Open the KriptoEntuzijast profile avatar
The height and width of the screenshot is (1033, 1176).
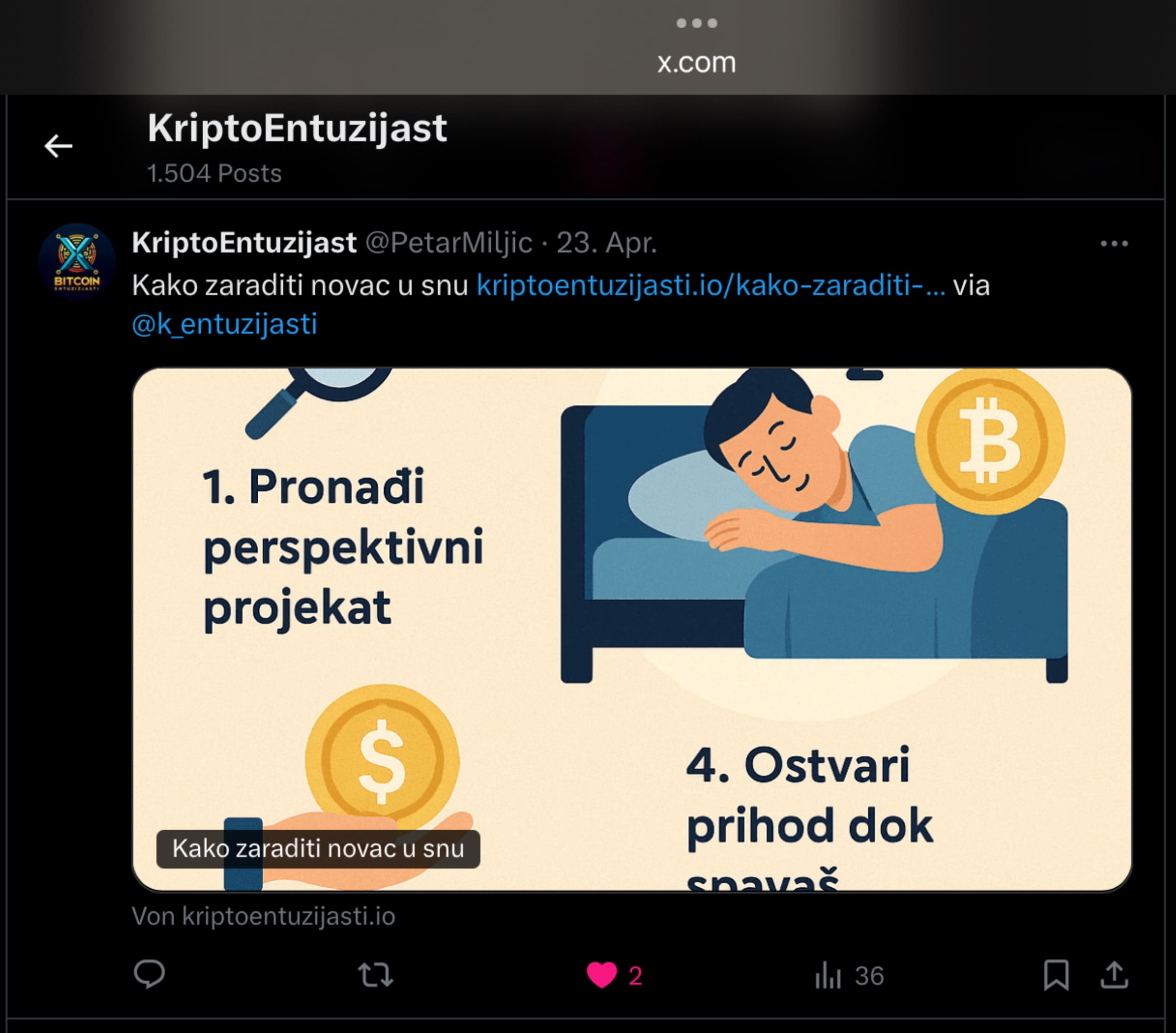(77, 262)
